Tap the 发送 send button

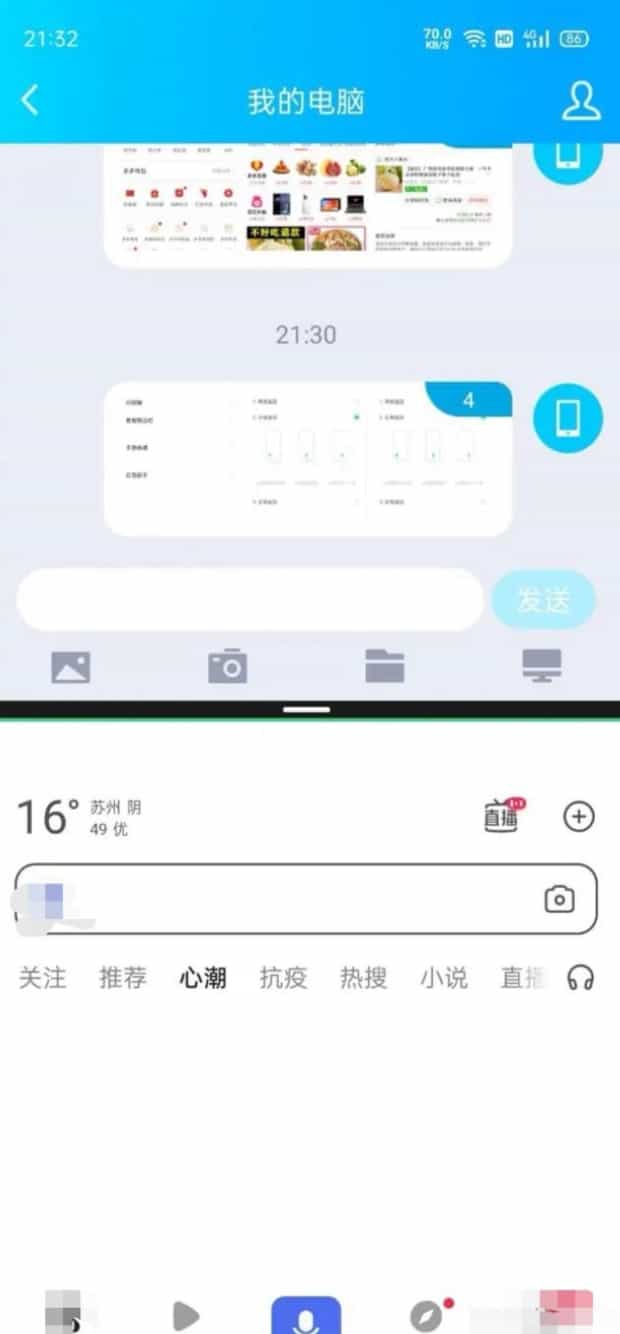[543, 600]
